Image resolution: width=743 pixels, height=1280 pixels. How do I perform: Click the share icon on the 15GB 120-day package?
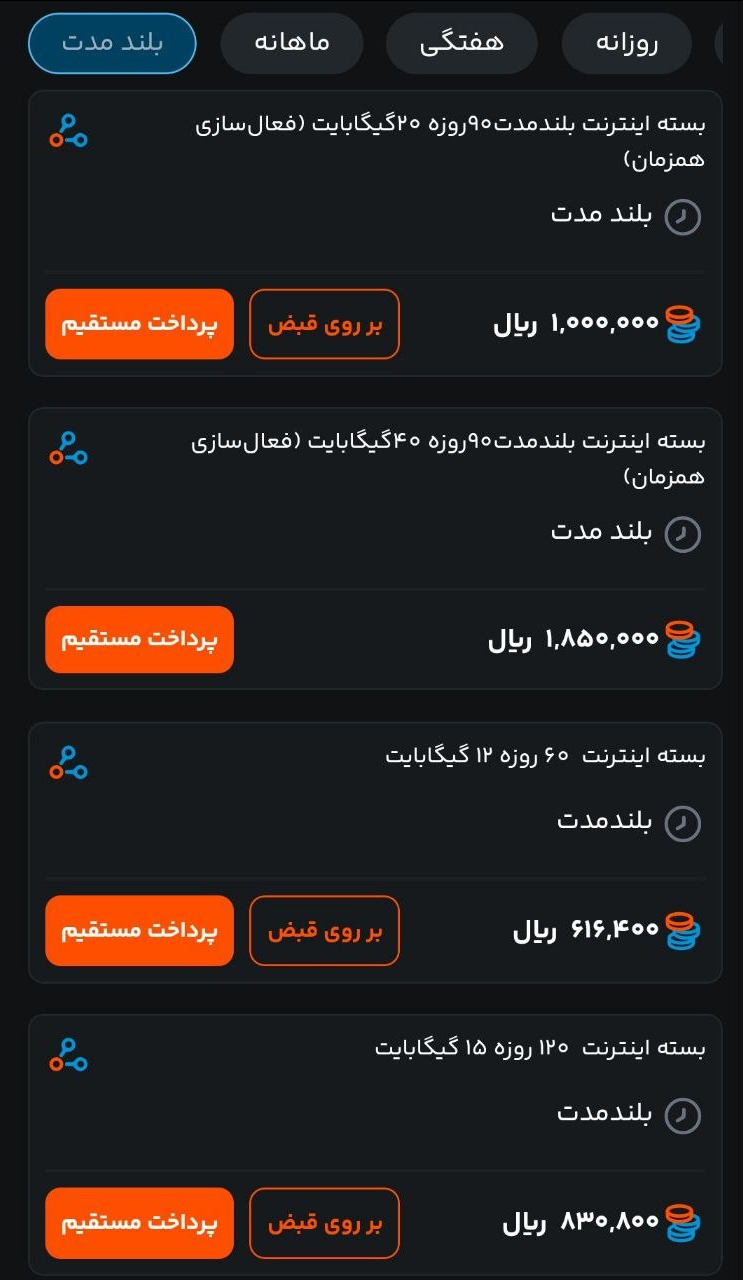coord(68,1056)
